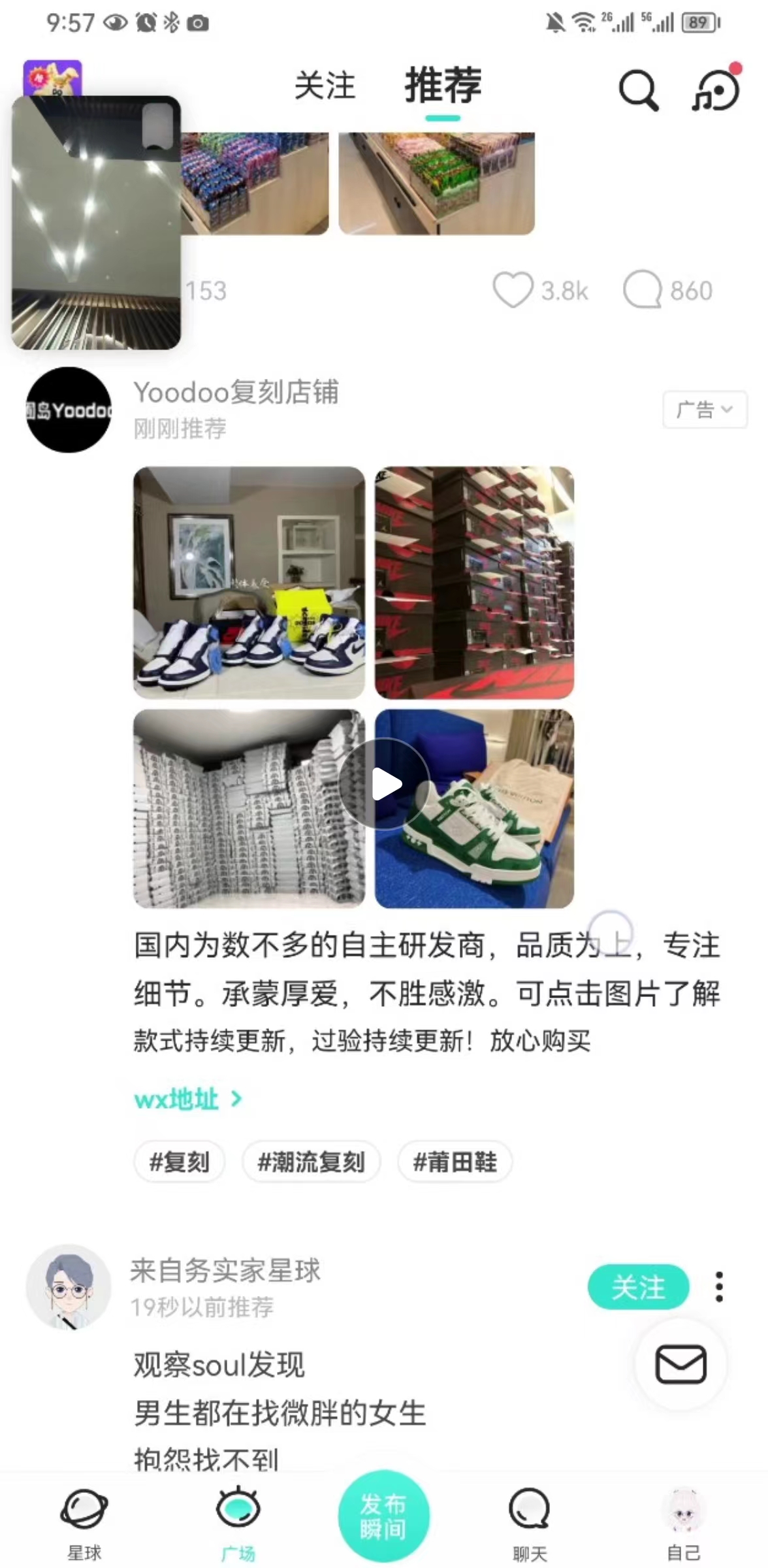
Task: Open the floating mail envelope button
Action: pos(680,1365)
